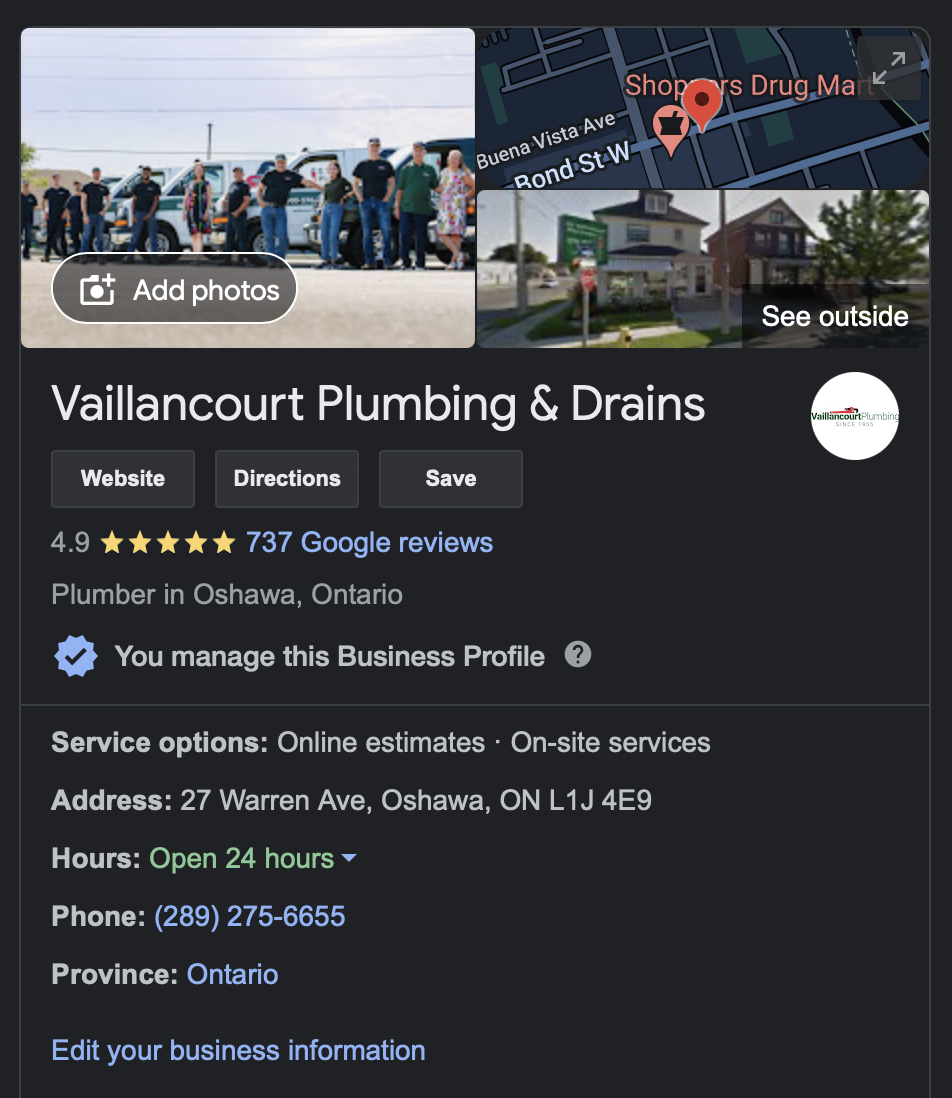
Task: Open the See outside street view
Action: click(833, 316)
